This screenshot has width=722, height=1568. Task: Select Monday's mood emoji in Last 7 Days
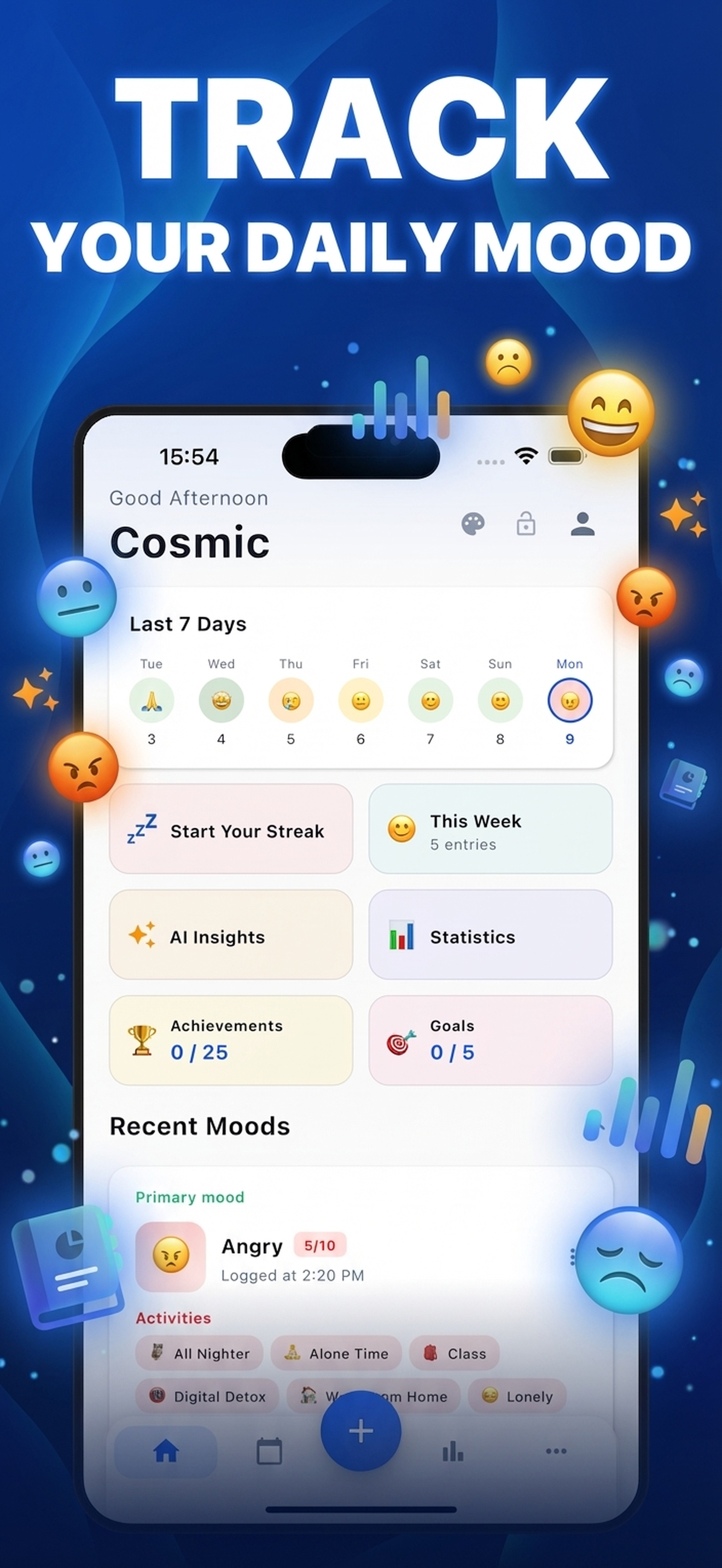click(569, 700)
